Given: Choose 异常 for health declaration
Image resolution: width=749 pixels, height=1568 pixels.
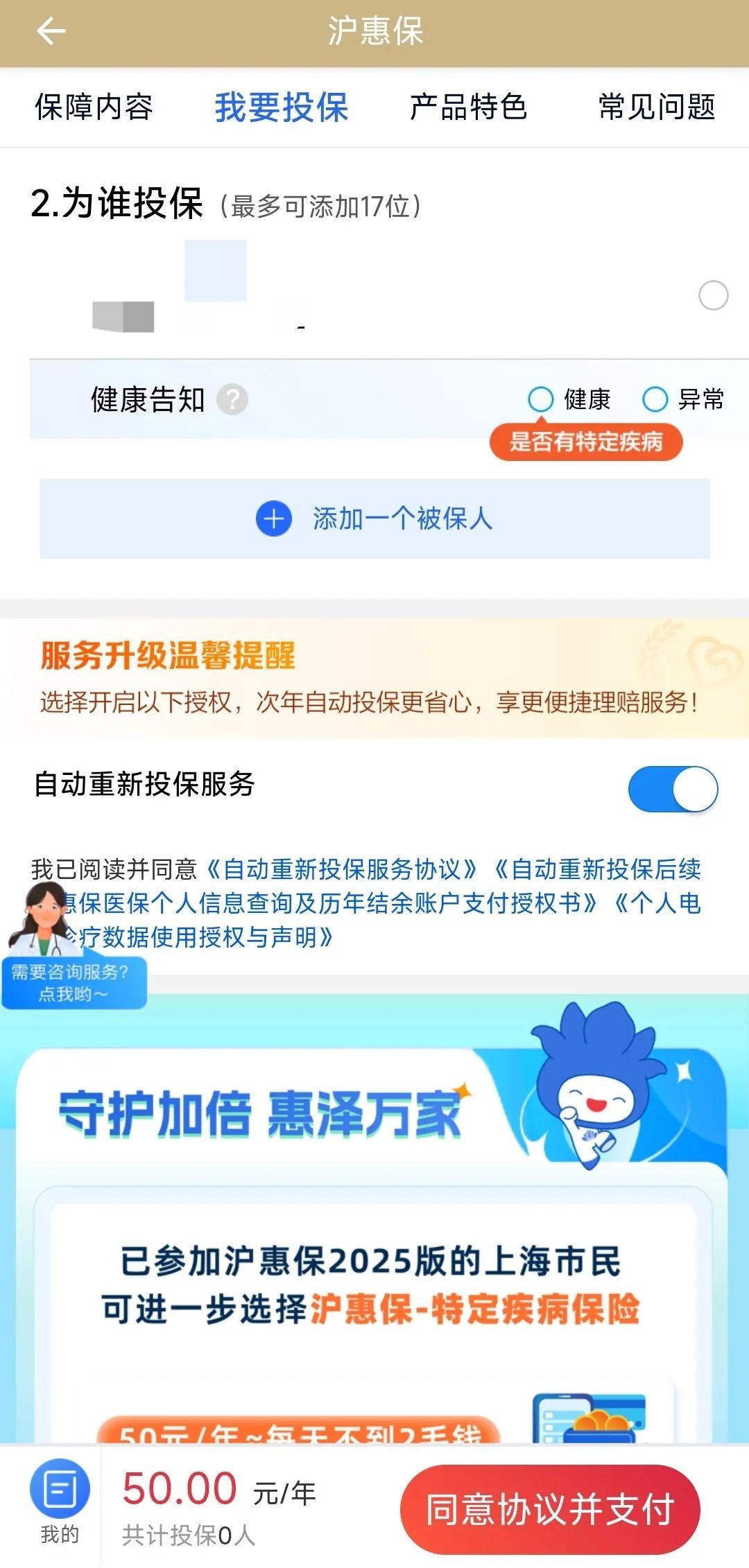Looking at the screenshot, I should [655, 400].
